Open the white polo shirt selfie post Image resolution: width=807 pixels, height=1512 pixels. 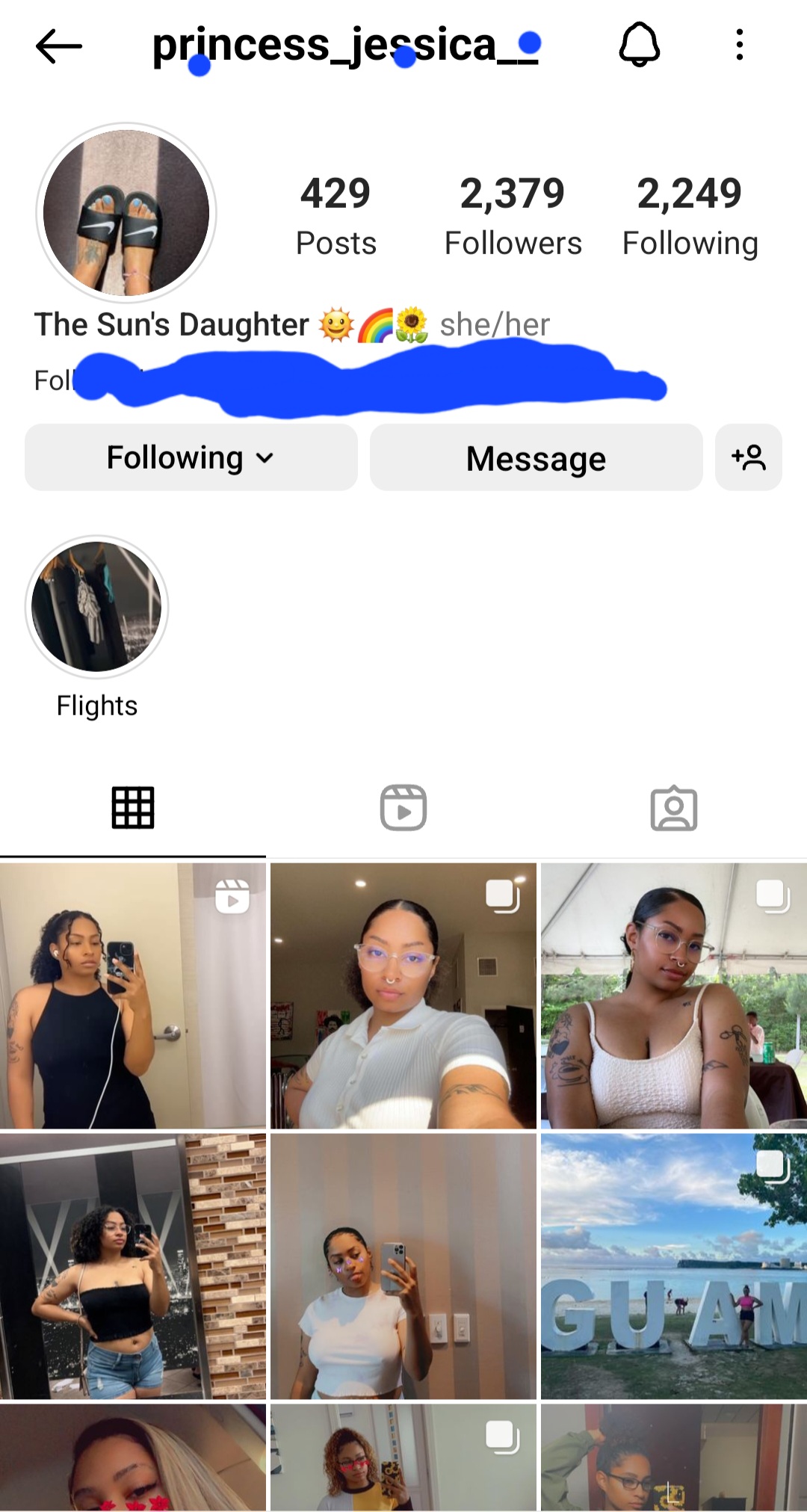(x=403, y=996)
